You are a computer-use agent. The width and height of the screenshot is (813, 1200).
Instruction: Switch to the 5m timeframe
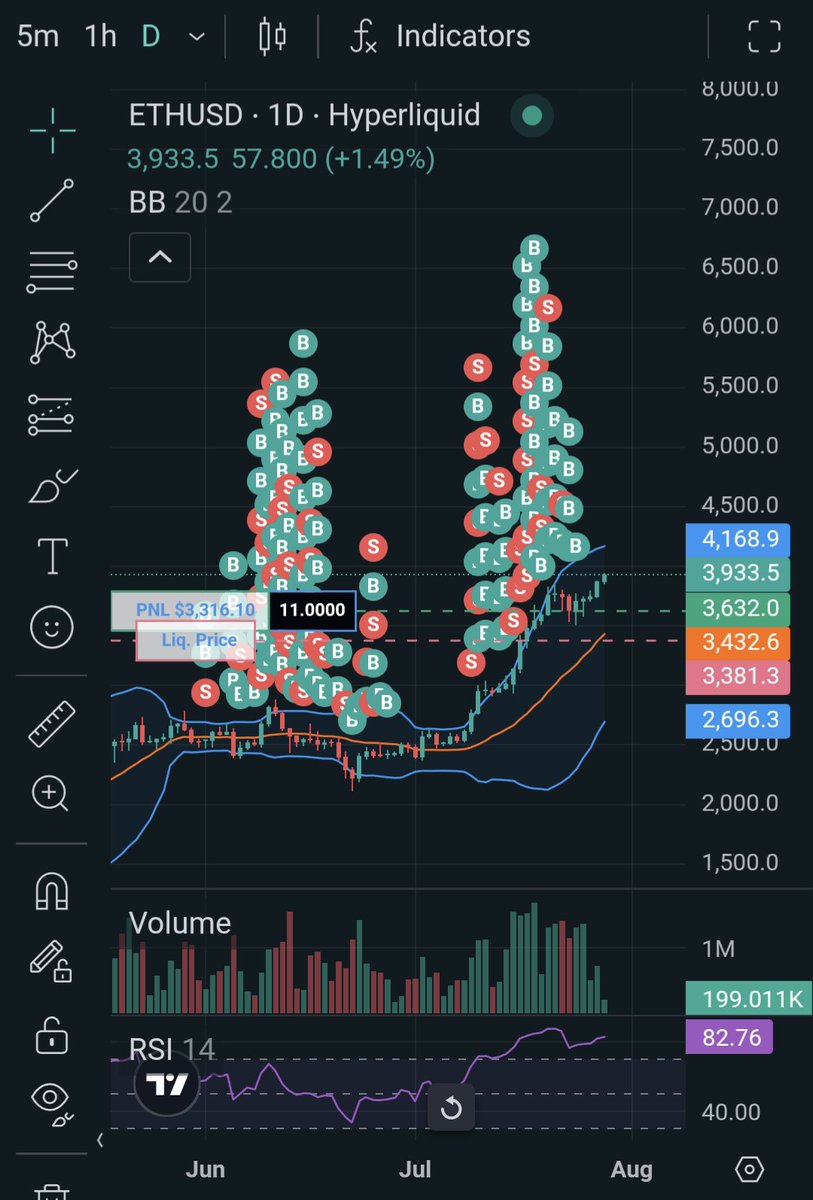coord(39,36)
